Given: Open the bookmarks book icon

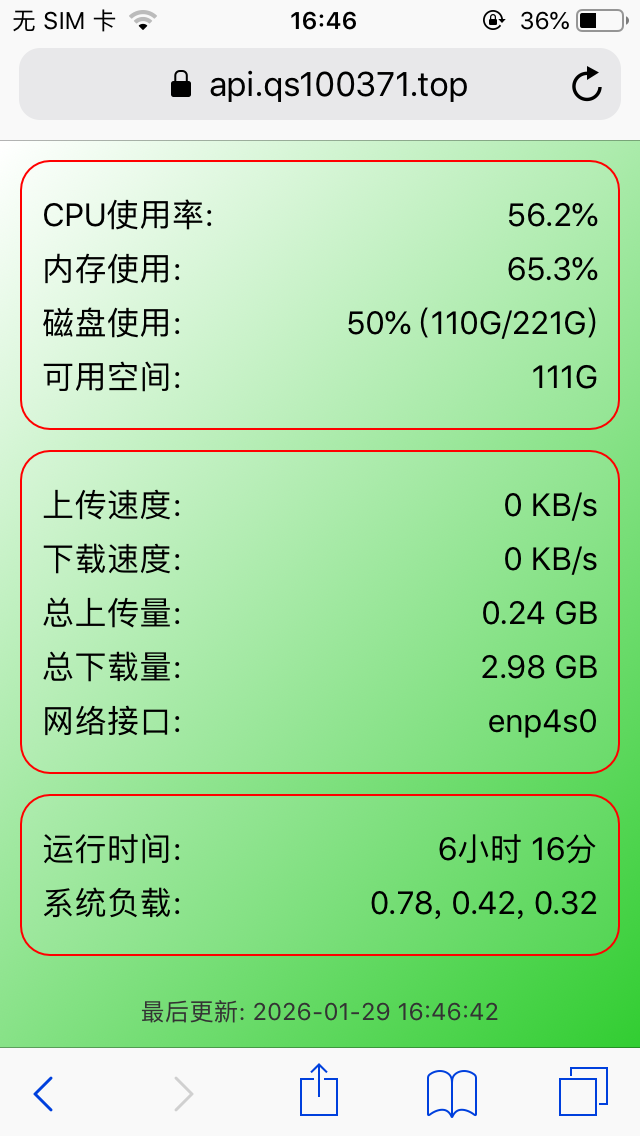Looking at the screenshot, I should click(451, 1093).
